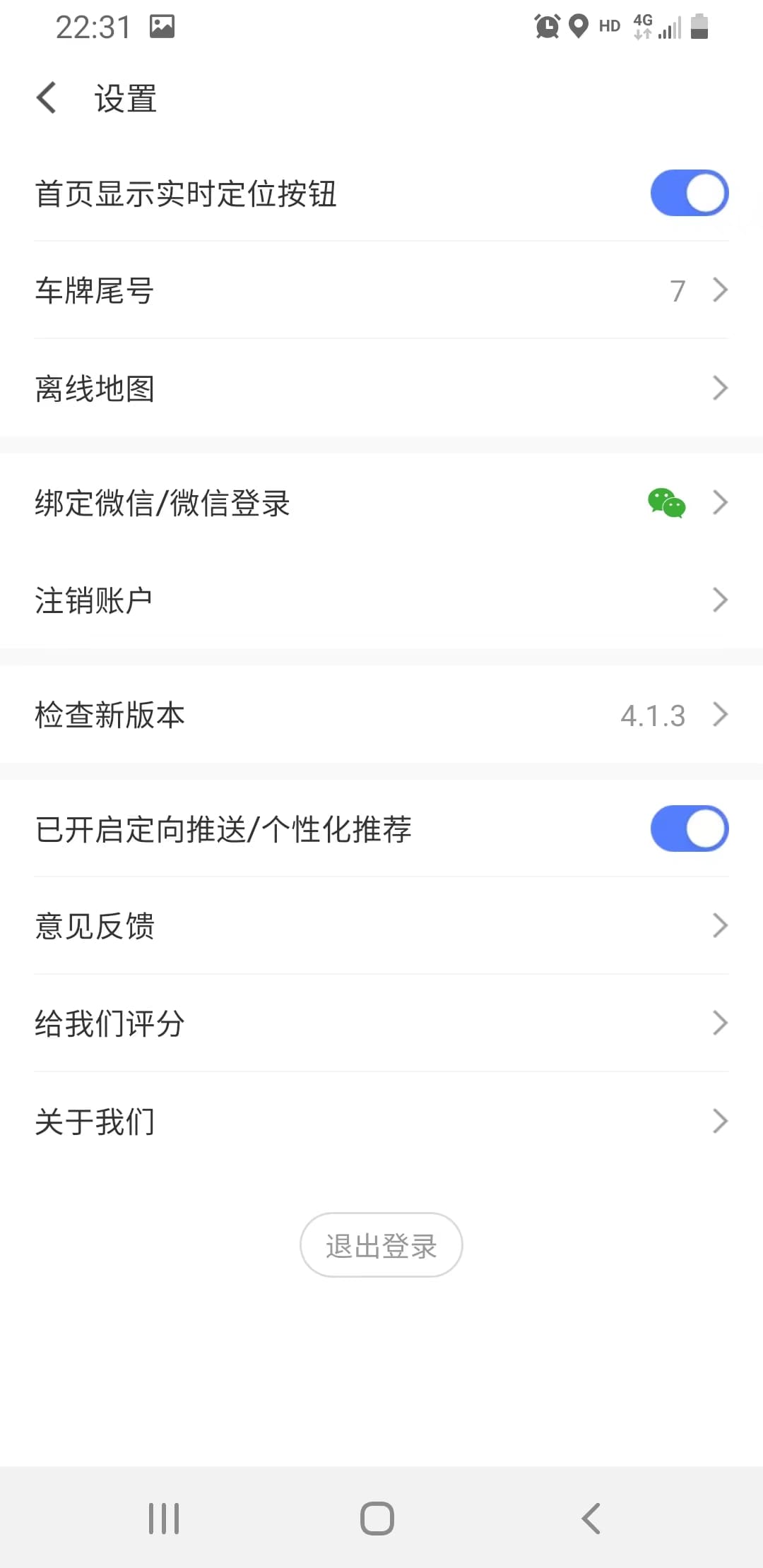Open 离线地图

click(x=381, y=388)
